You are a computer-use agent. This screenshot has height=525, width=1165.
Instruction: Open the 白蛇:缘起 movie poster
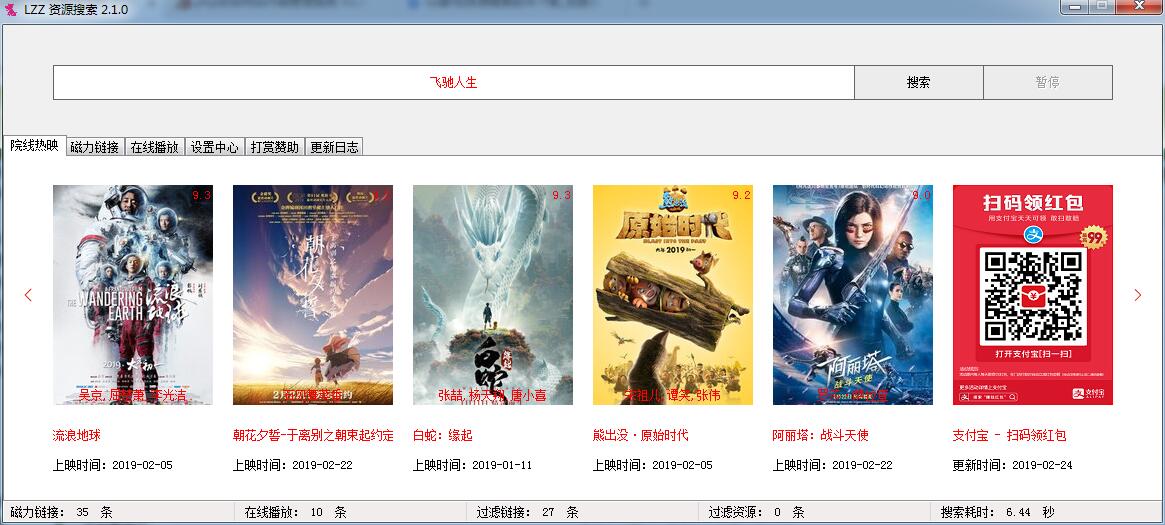(493, 295)
